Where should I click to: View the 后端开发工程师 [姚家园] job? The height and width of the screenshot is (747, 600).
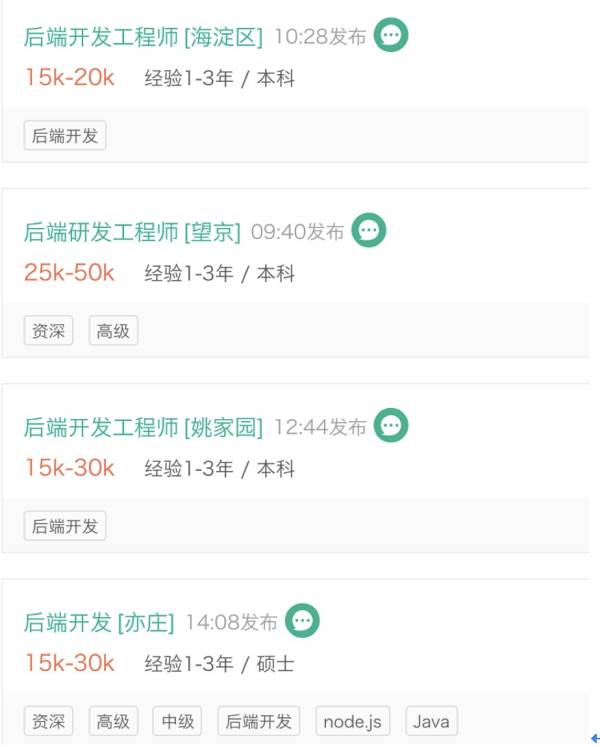click(x=143, y=428)
